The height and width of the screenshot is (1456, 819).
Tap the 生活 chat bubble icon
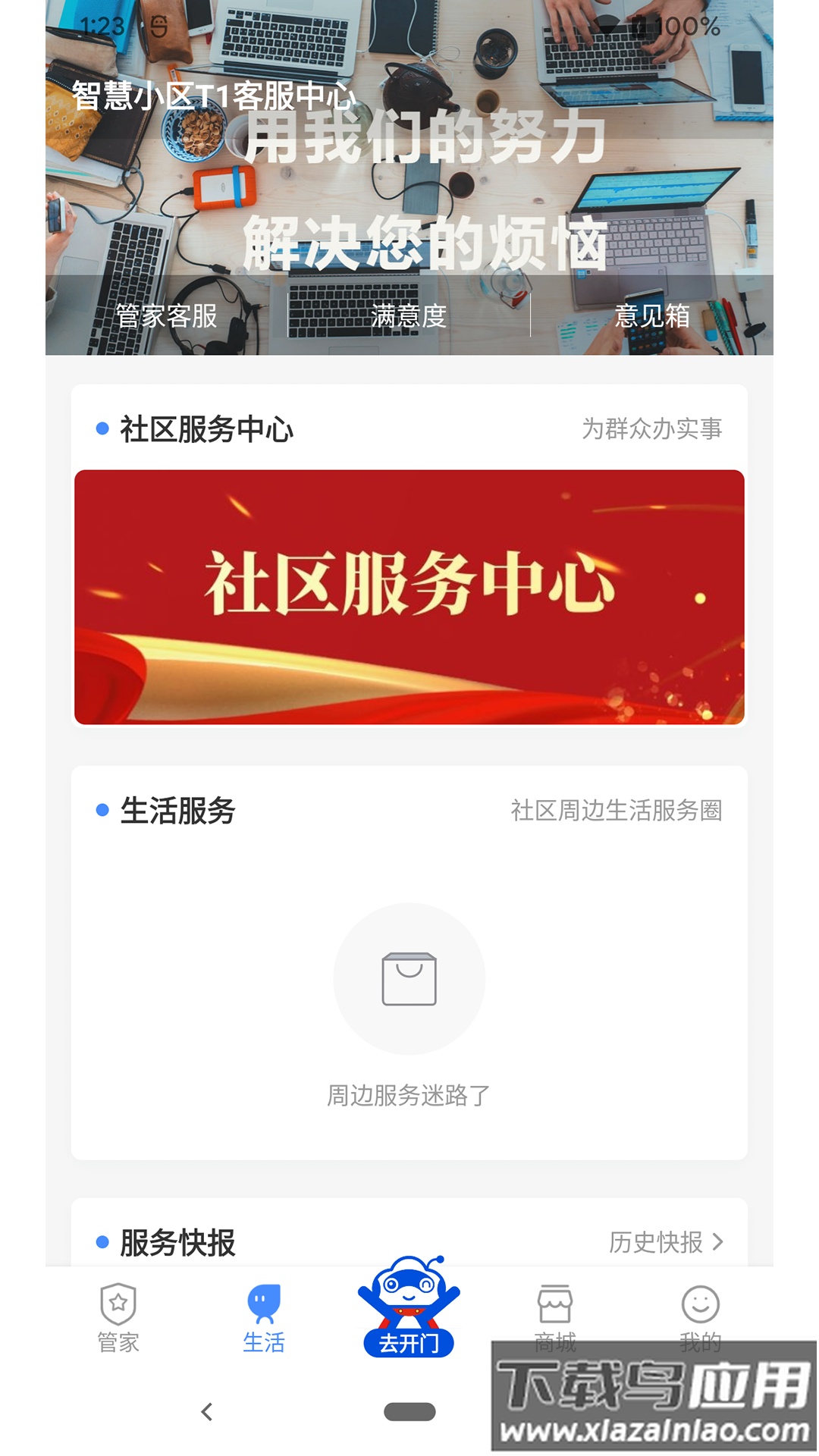point(263,1301)
